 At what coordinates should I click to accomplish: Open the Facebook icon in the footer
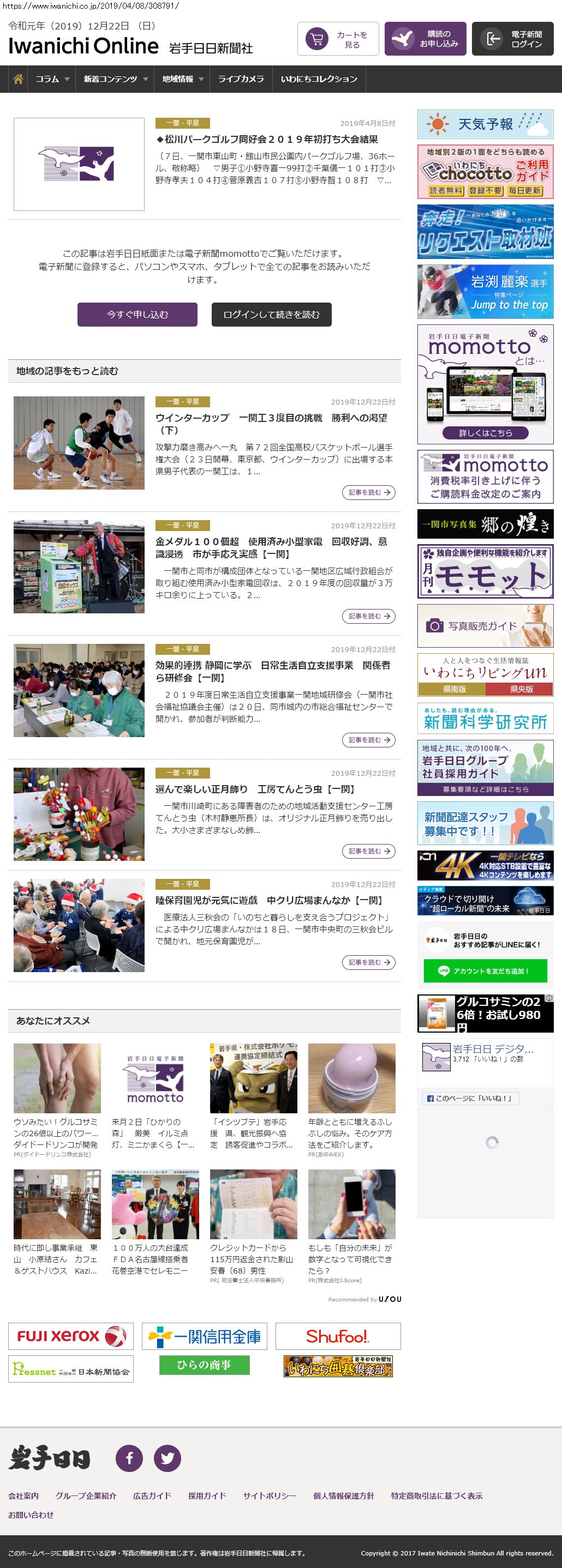tap(129, 1458)
